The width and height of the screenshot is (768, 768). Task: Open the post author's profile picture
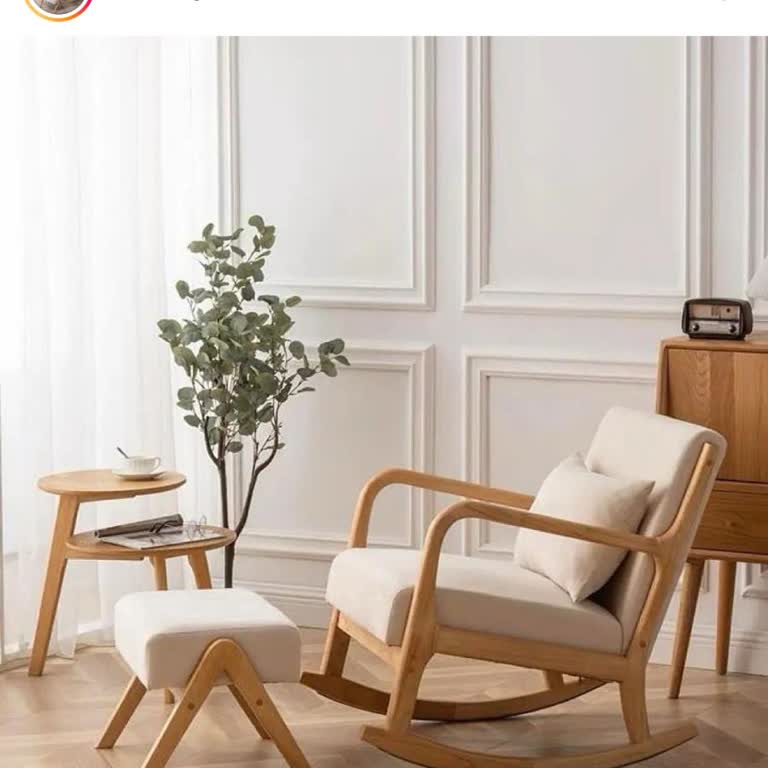[58, 5]
